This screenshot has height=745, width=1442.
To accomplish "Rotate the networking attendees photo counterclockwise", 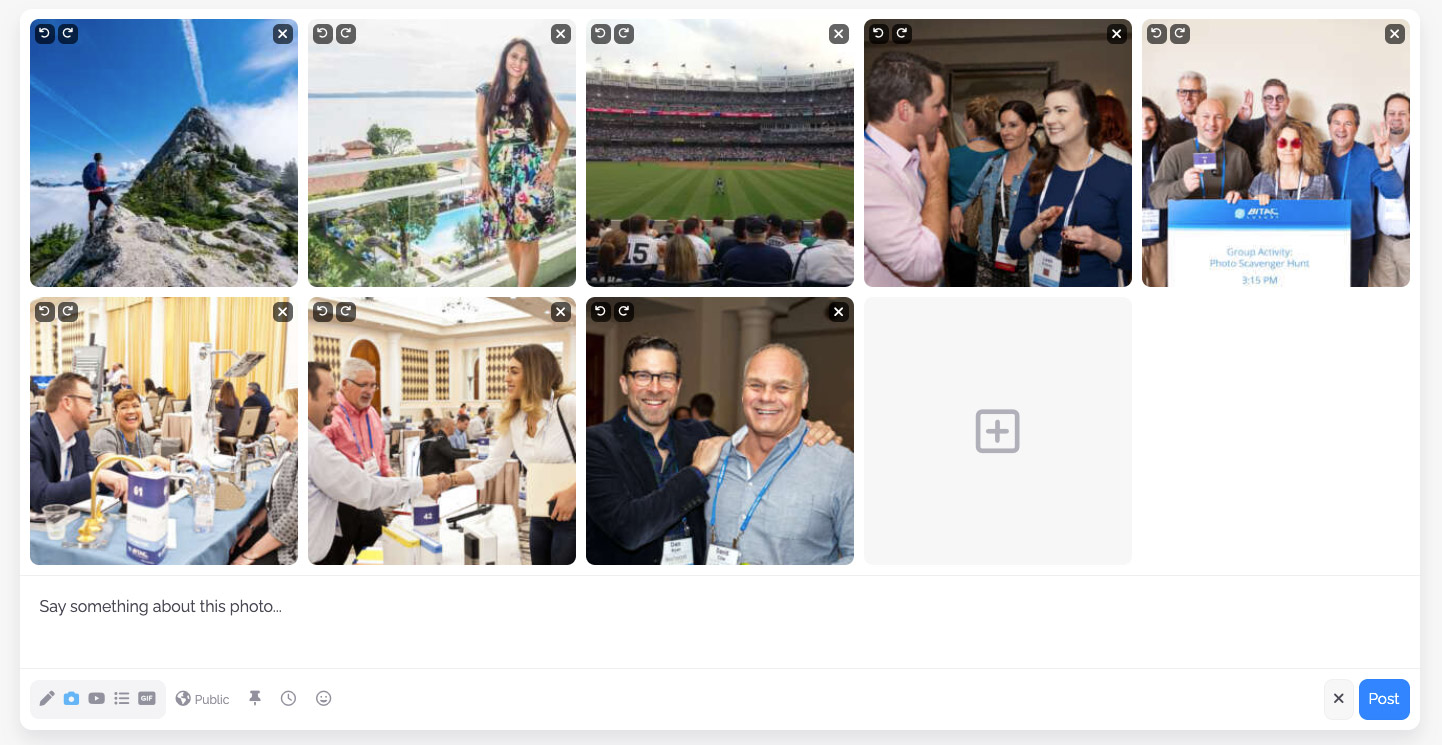I will [x=878, y=34].
